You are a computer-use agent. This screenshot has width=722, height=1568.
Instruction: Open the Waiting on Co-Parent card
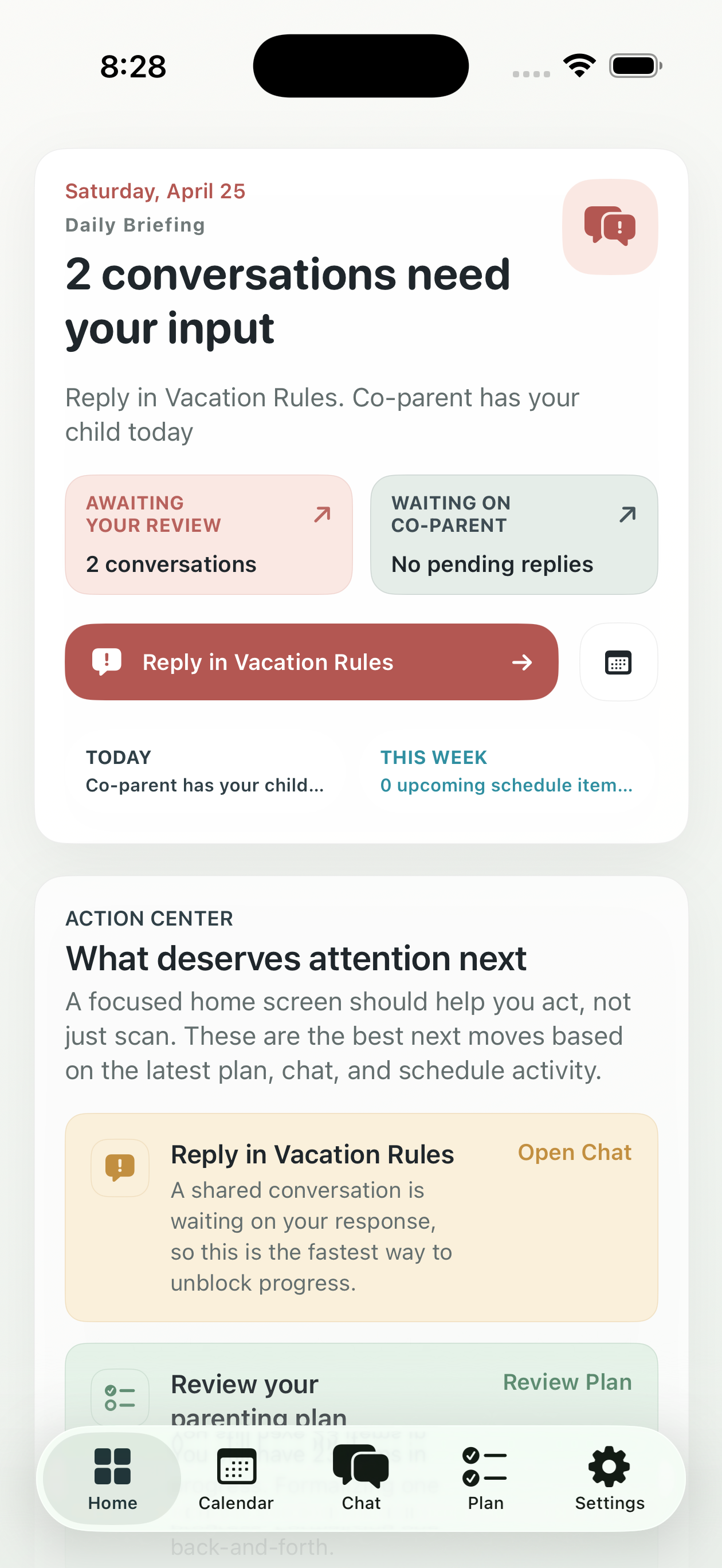click(x=513, y=534)
